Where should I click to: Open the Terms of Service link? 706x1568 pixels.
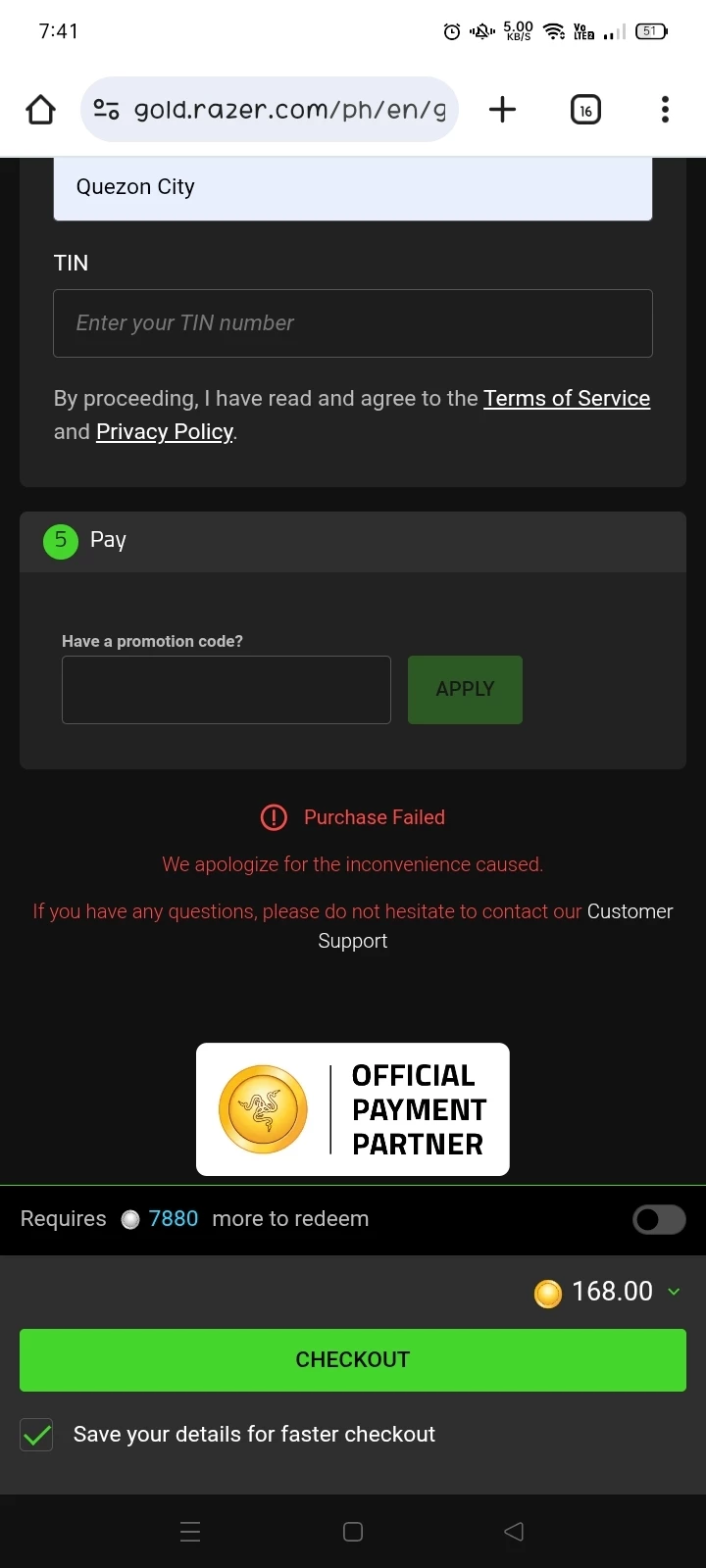[566, 399]
